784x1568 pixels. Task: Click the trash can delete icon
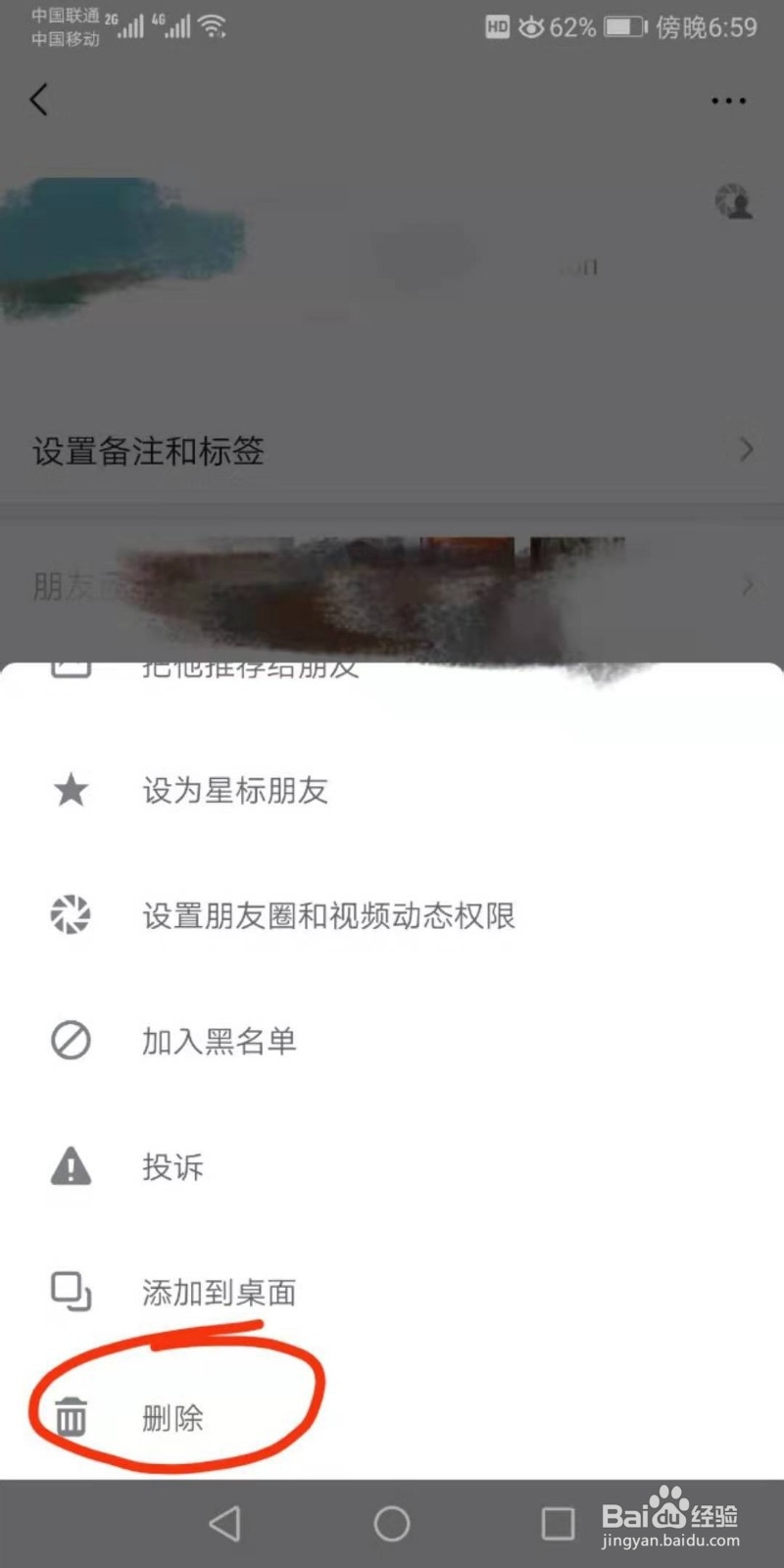[69, 1416]
